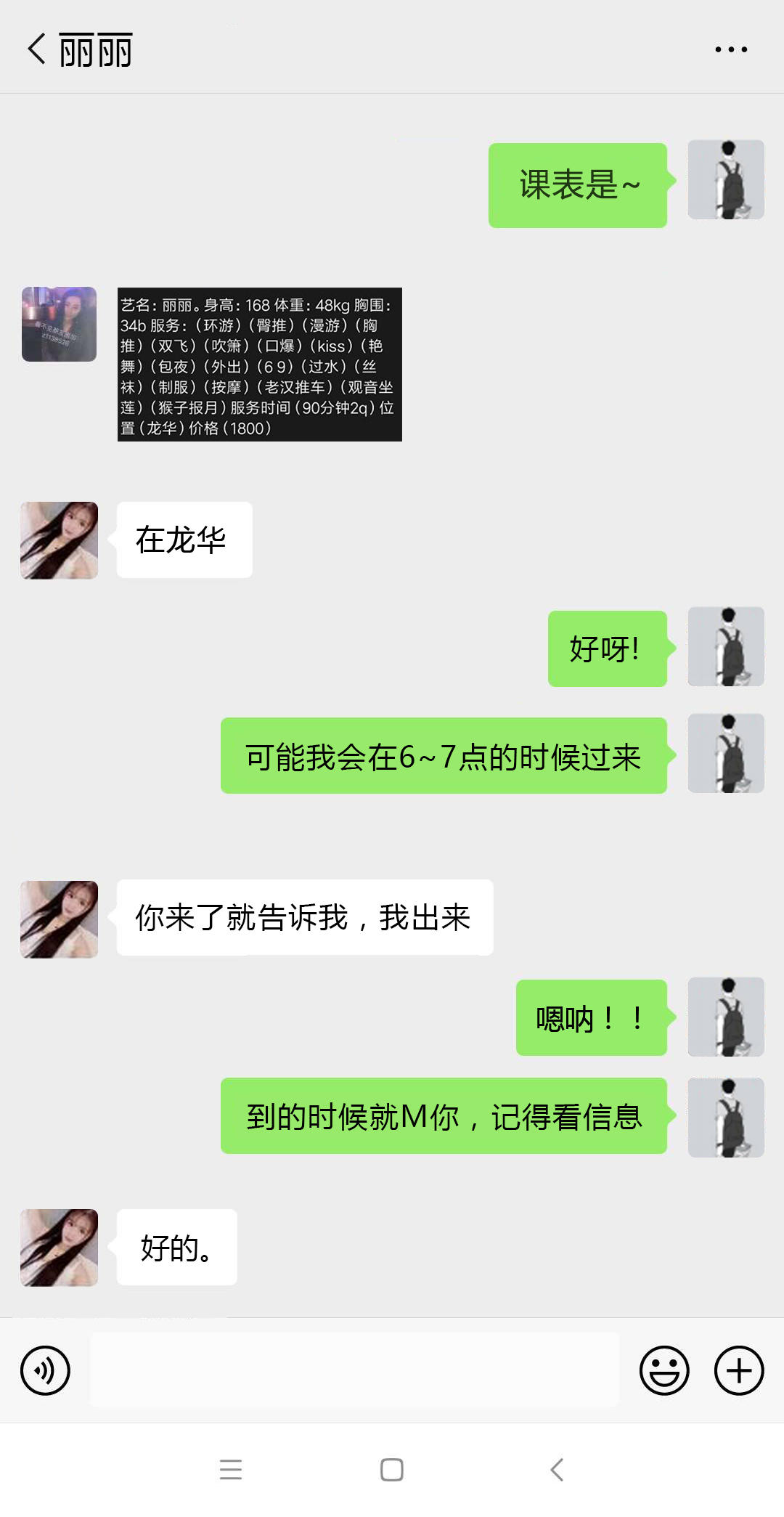Open 丽丽's profile avatar beside 在龙华
Viewport: 784px width, 1517px height.
pyautogui.click(x=58, y=540)
